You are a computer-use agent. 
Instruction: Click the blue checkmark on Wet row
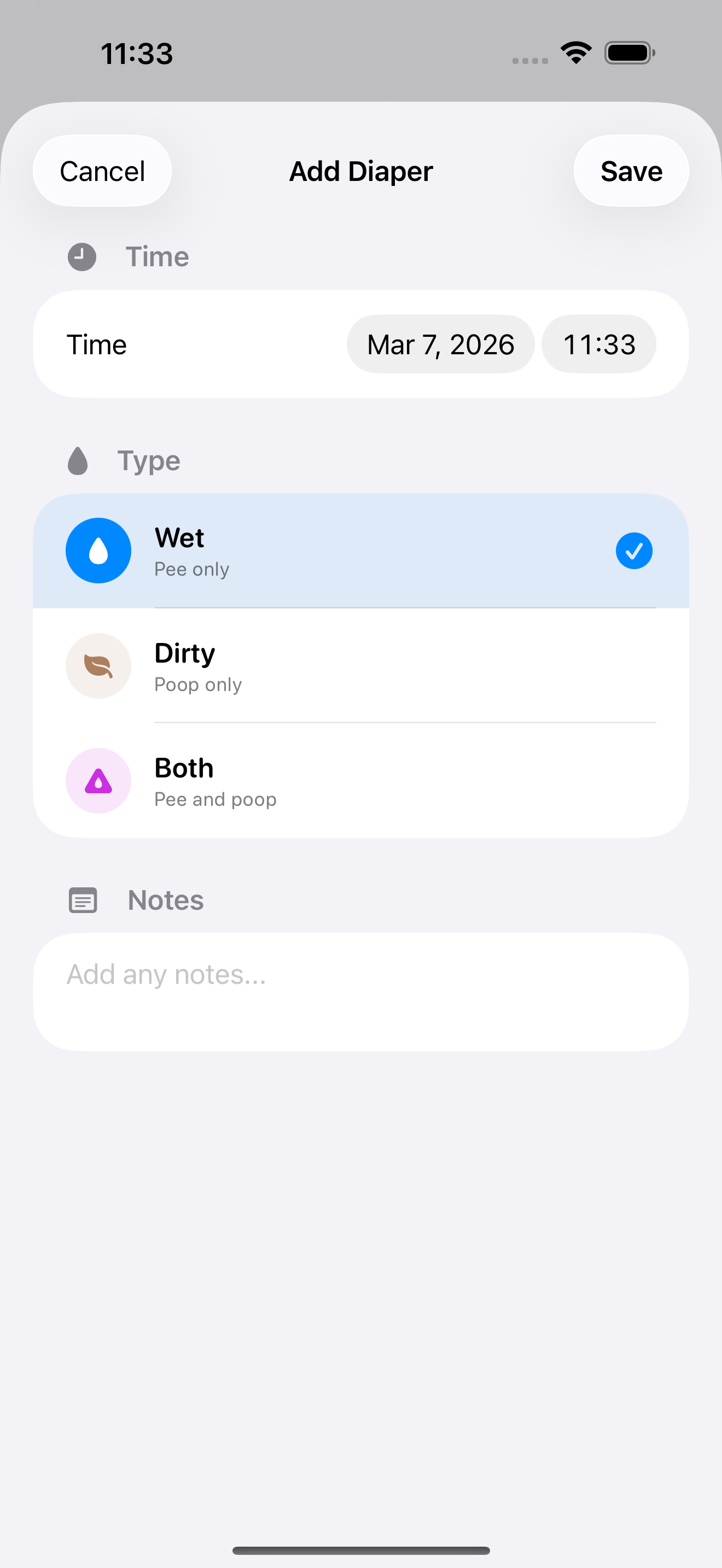tap(634, 550)
